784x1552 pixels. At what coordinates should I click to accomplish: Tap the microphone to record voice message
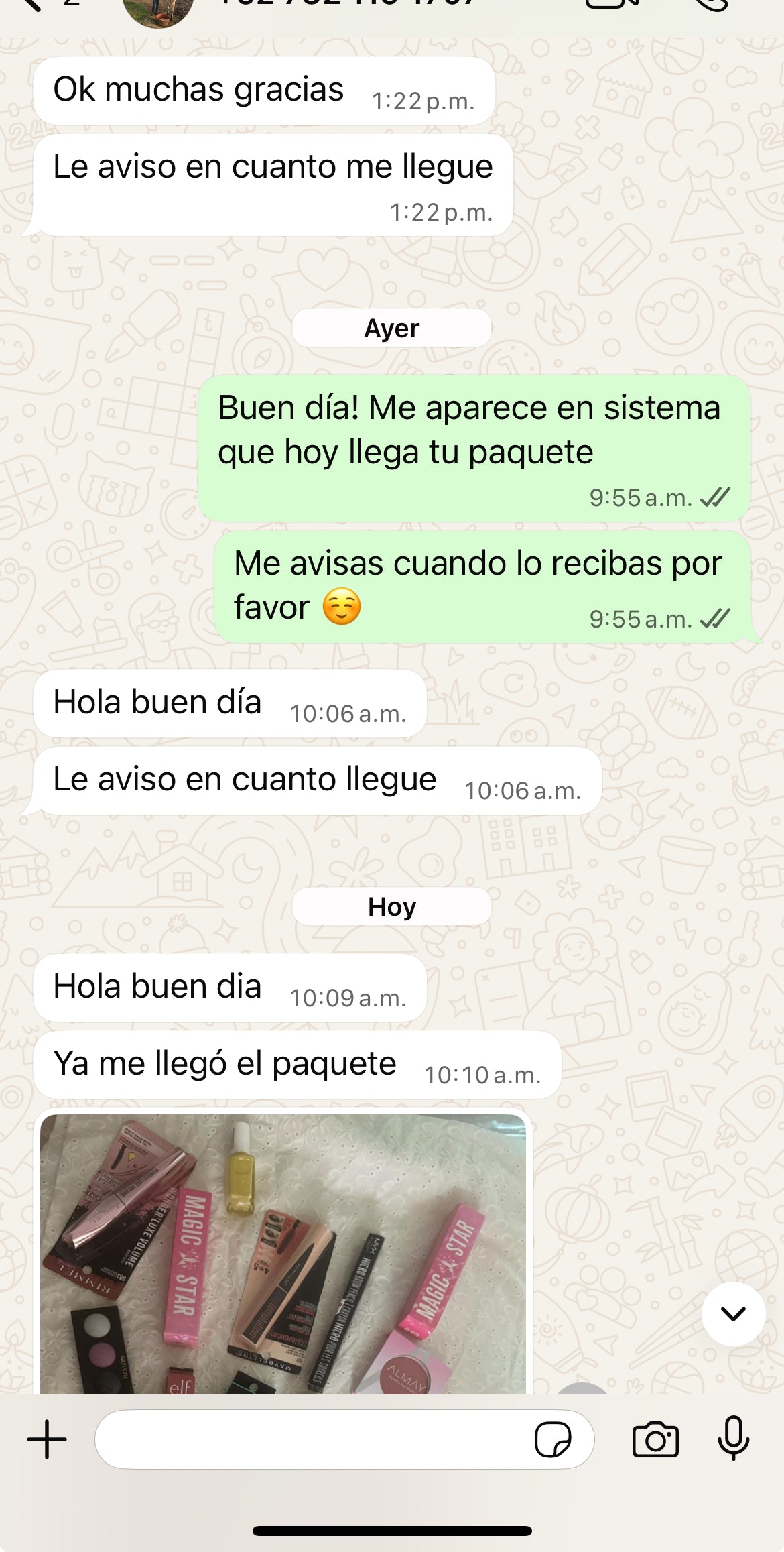[733, 1438]
